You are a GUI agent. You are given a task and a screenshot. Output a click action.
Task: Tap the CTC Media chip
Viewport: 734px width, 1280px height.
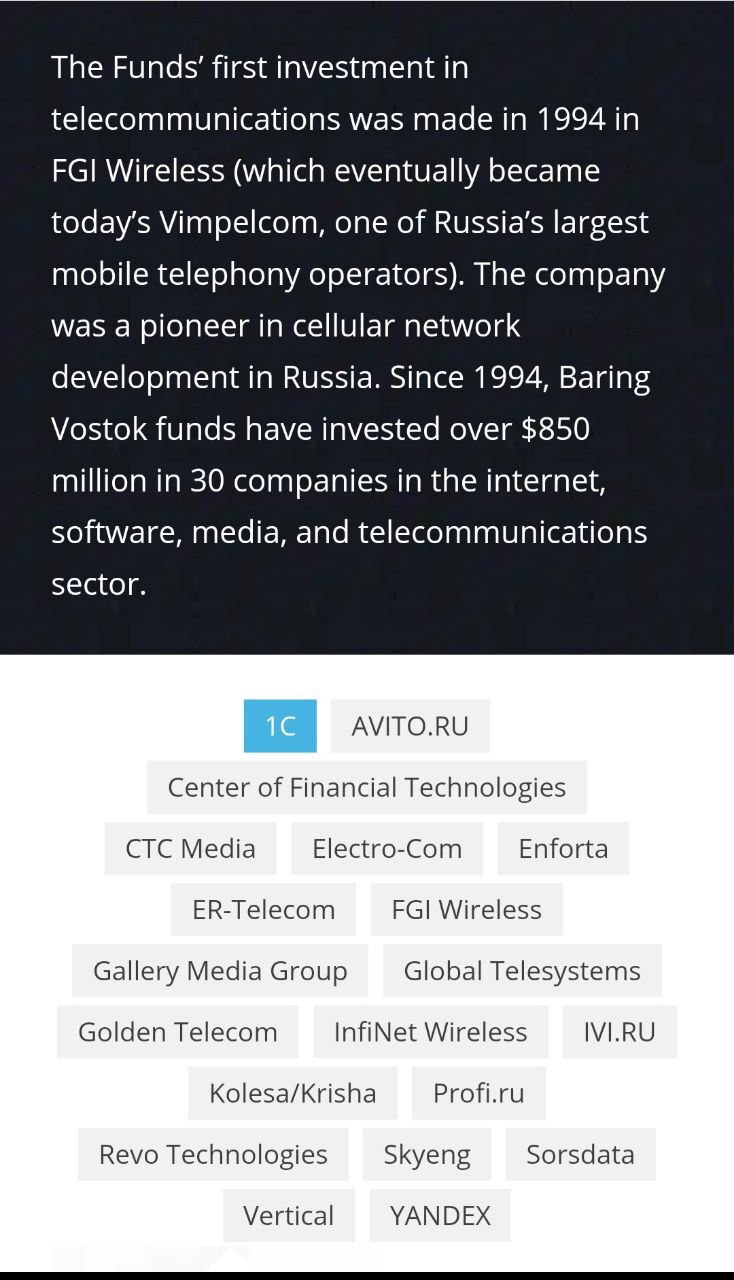(x=190, y=848)
